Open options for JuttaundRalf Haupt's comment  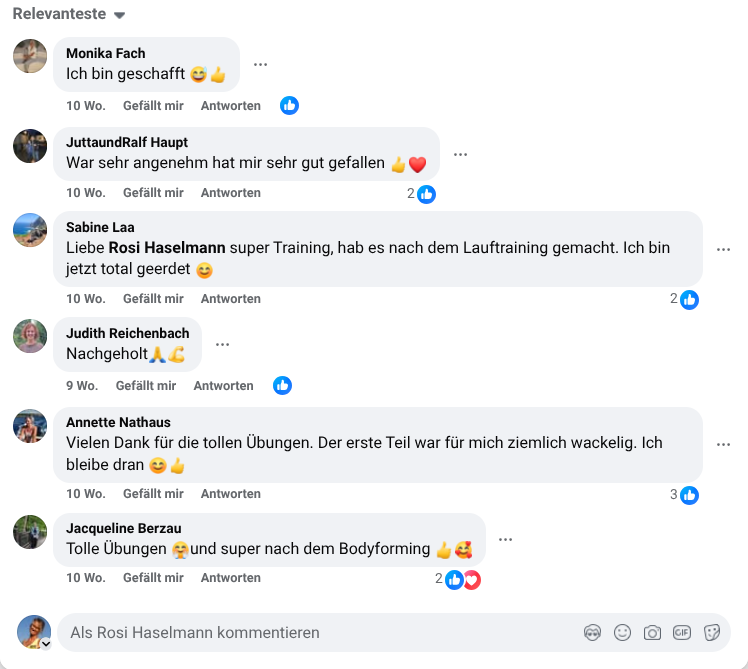click(460, 154)
